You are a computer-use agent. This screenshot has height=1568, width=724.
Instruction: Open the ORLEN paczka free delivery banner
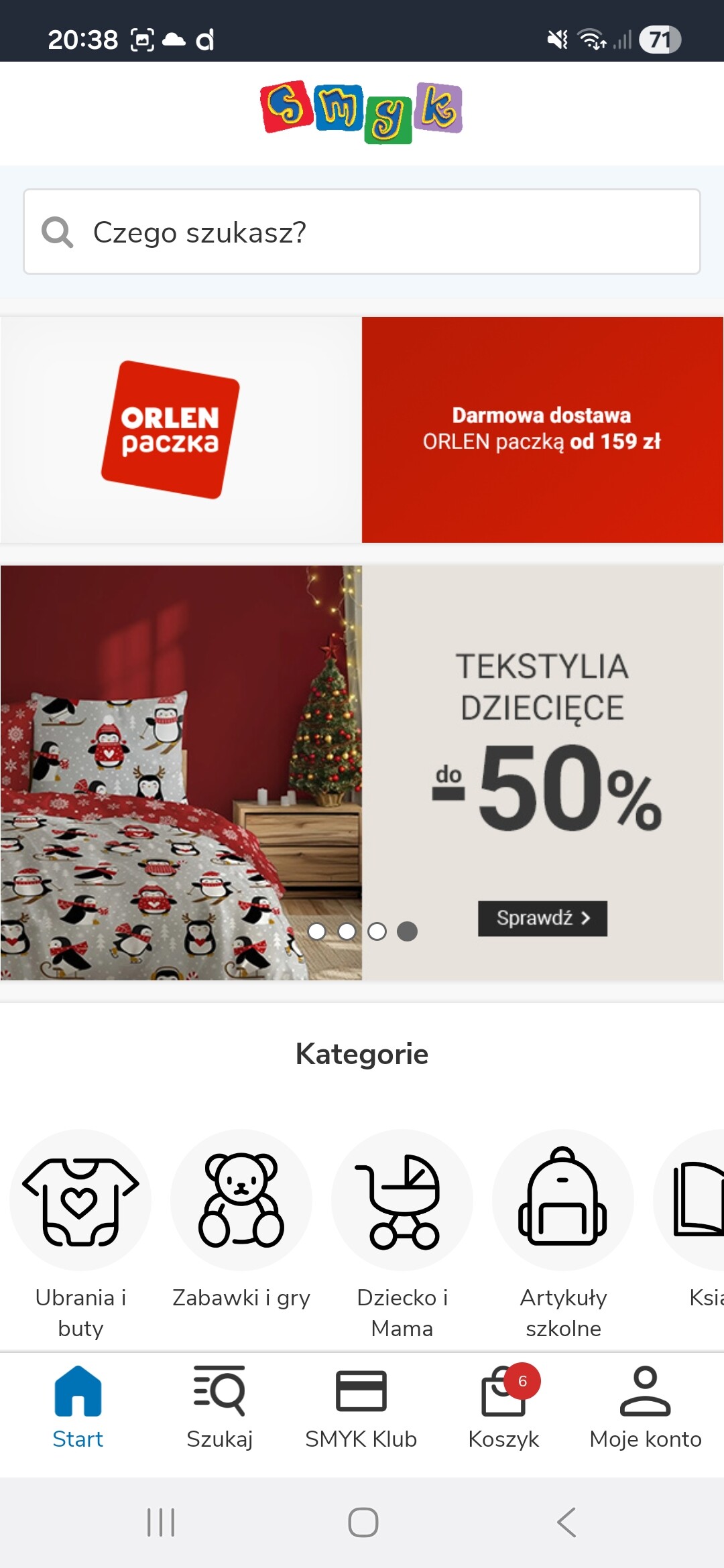[362, 430]
